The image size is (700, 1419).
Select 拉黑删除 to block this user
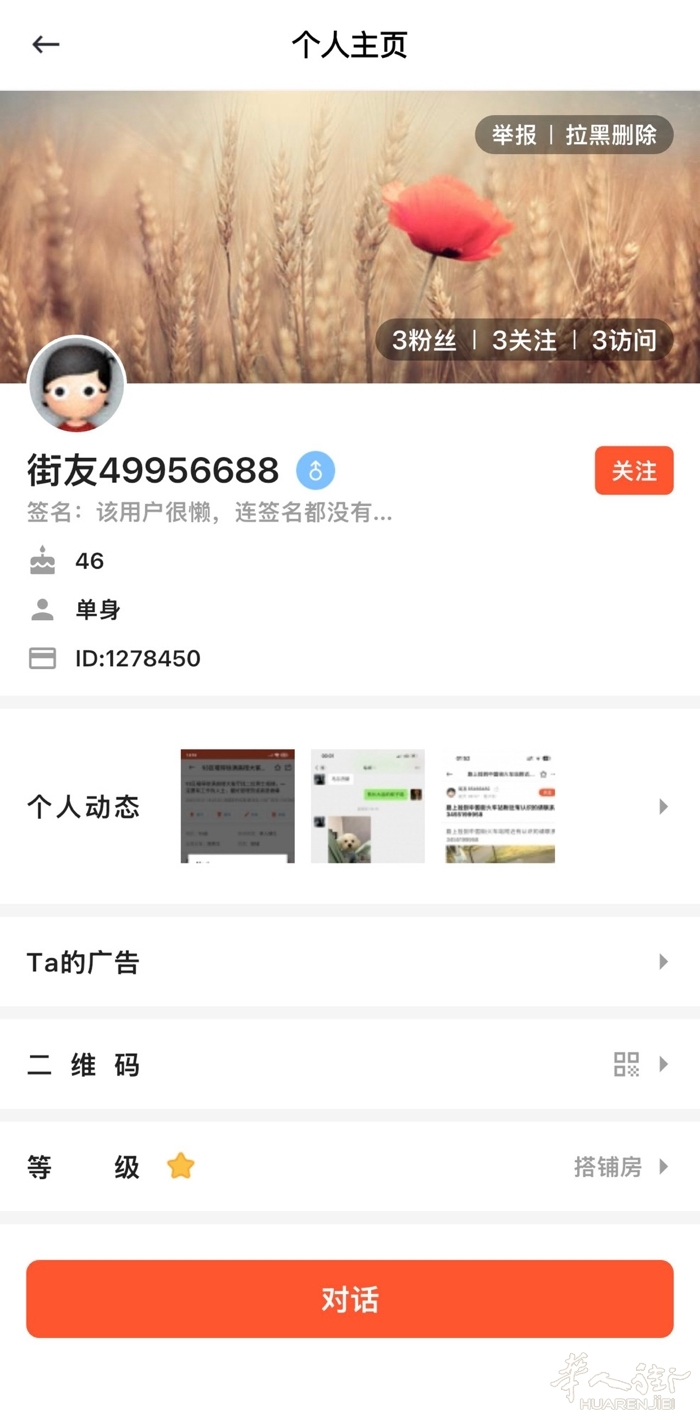click(611, 135)
